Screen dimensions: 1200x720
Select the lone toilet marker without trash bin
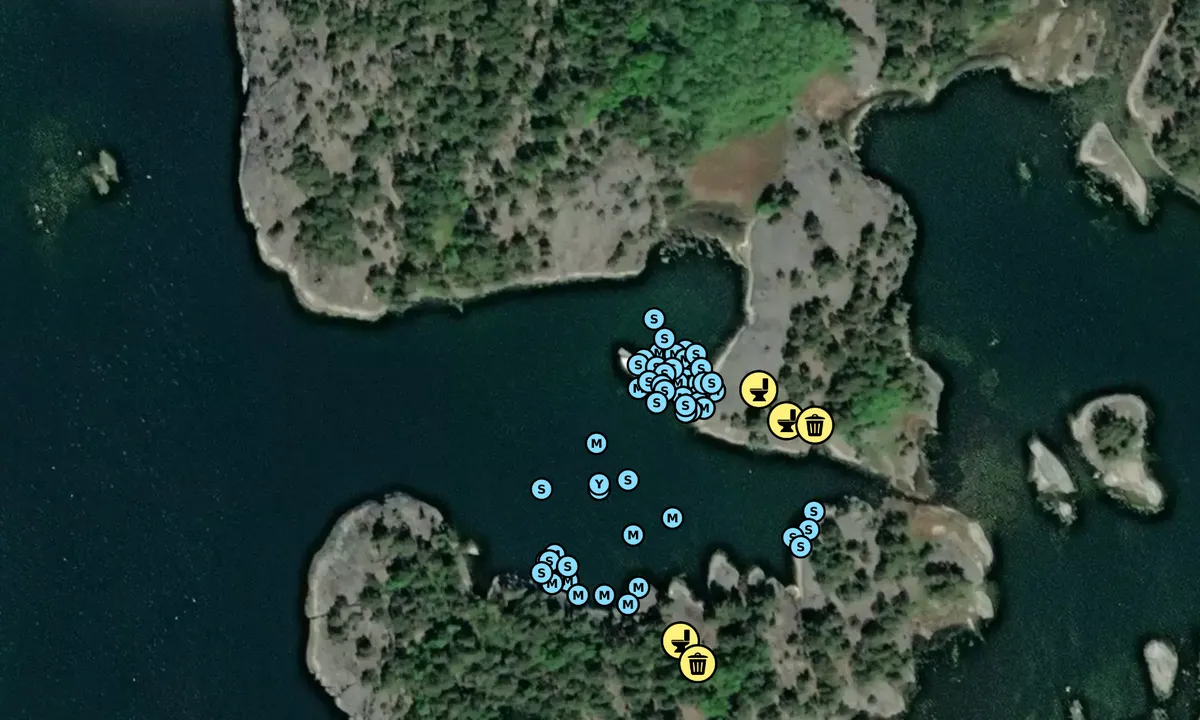click(757, 388)
